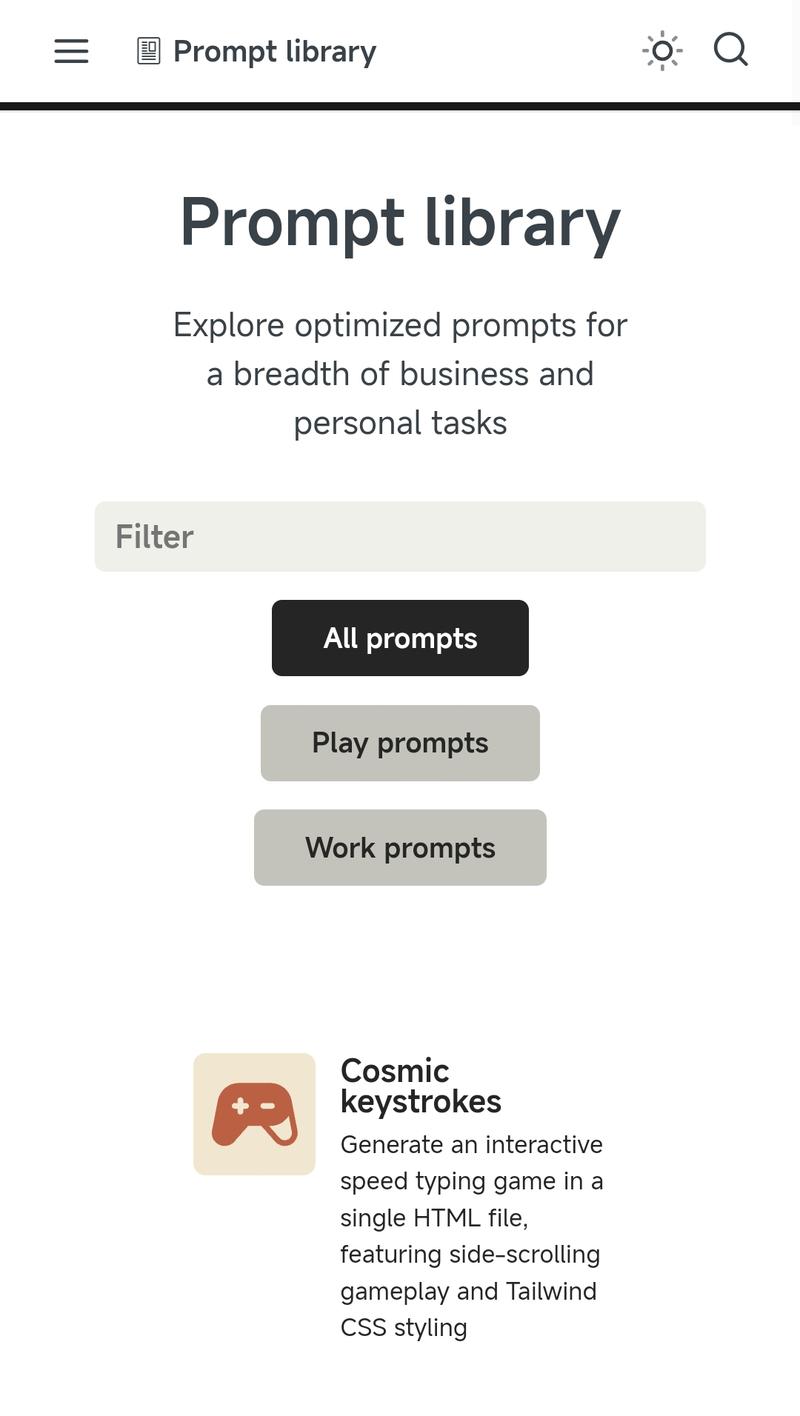
Task: Go to the Prompt library header link
Action: [x=258, y=51]
